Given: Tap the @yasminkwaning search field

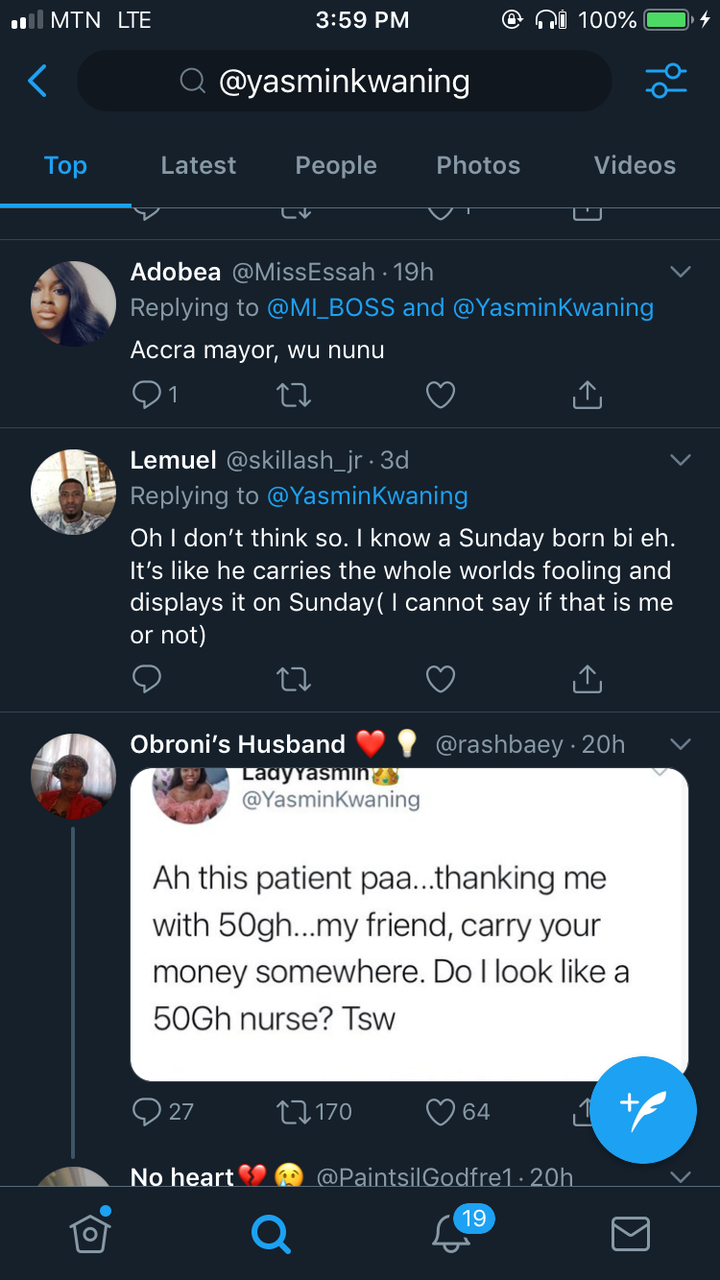Looking at the screenshot, I should (x=344, y=81).
